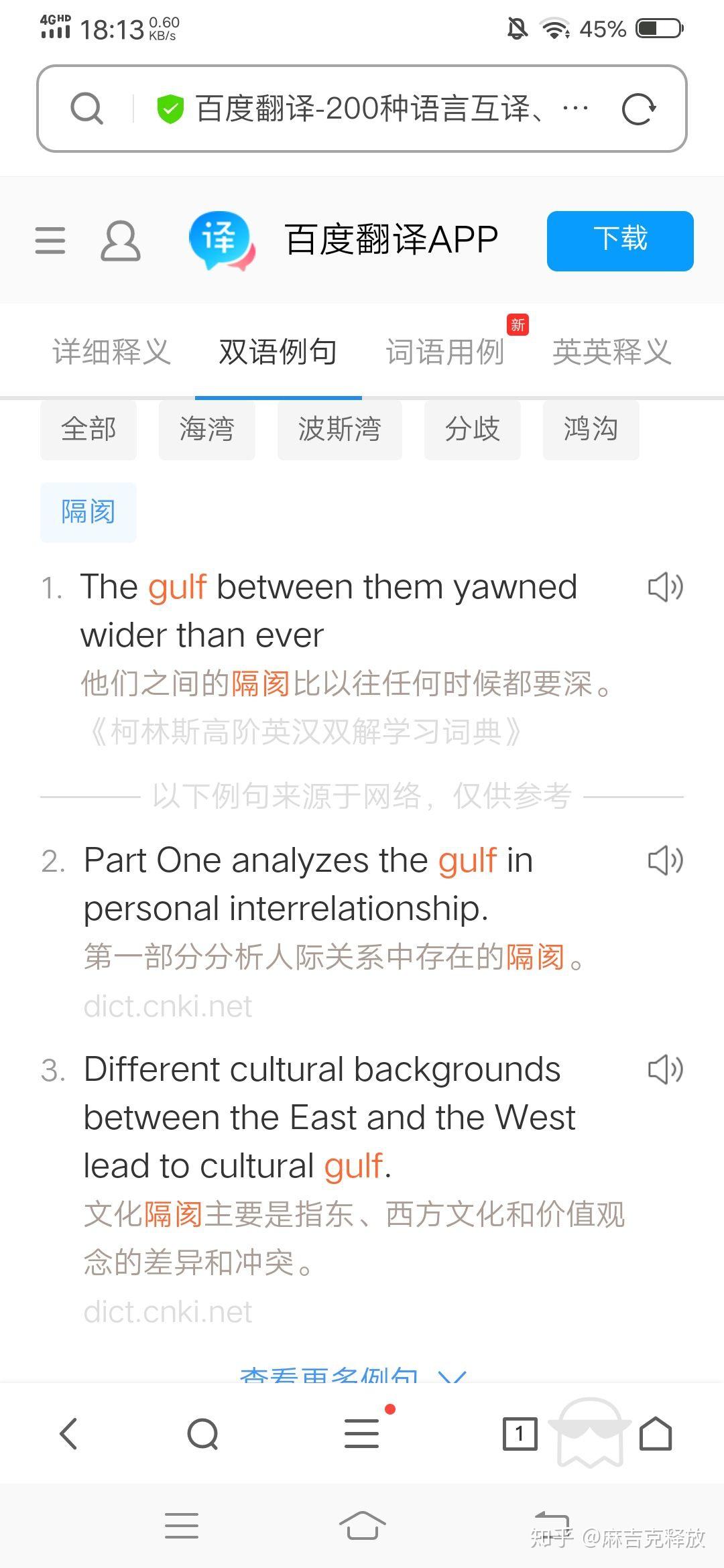Play audio for "The gulf between them" sentence
This screenshot has width=724, height=1568.
[665, 588]
